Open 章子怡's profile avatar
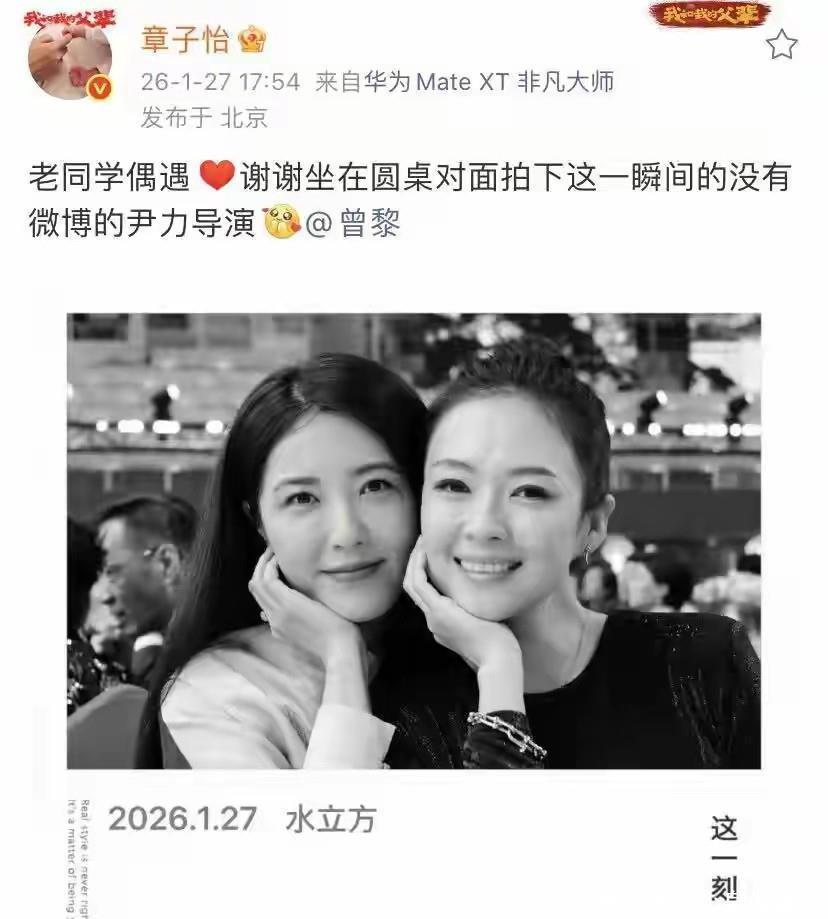828x919 pixels. pos(70,57)
